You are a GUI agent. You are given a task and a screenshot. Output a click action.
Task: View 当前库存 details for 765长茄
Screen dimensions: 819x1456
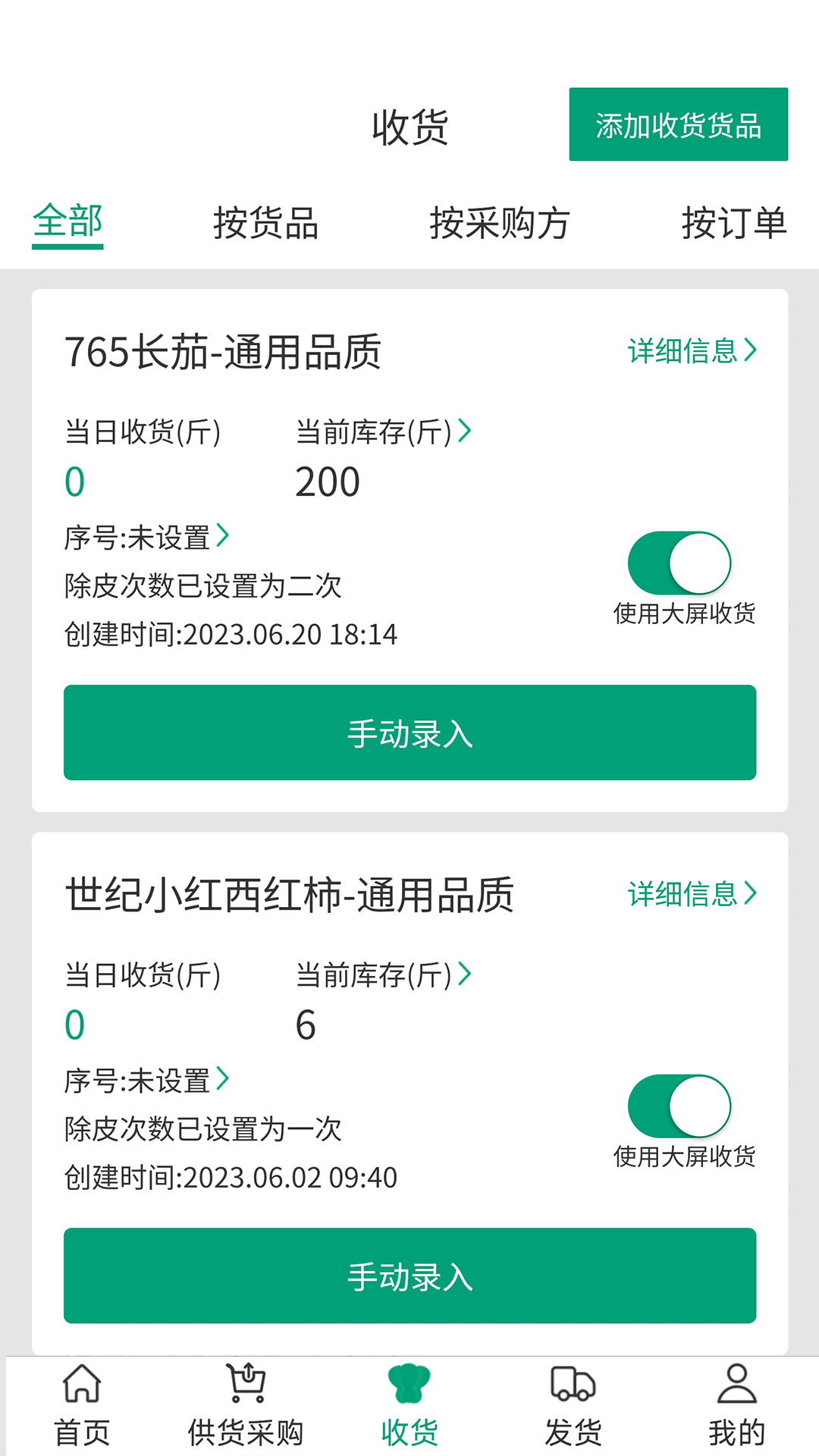pos(383,432)
